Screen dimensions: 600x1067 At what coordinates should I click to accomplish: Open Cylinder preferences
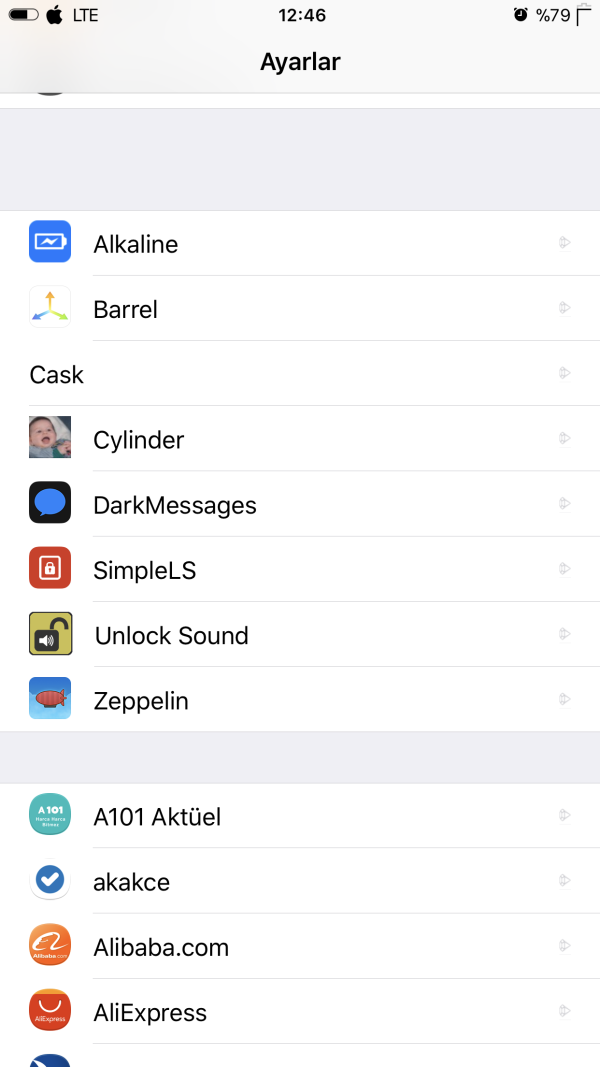[300, 439]
